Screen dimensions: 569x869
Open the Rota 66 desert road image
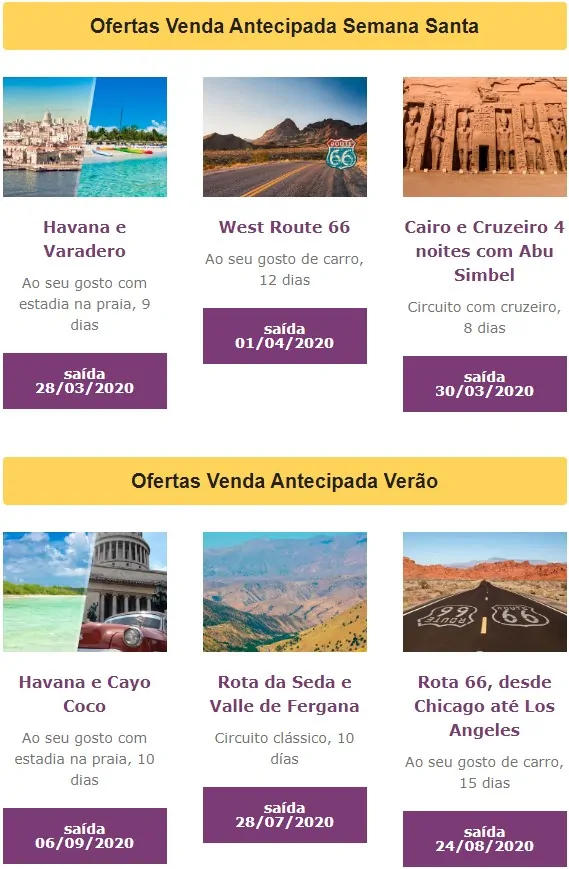485,592
